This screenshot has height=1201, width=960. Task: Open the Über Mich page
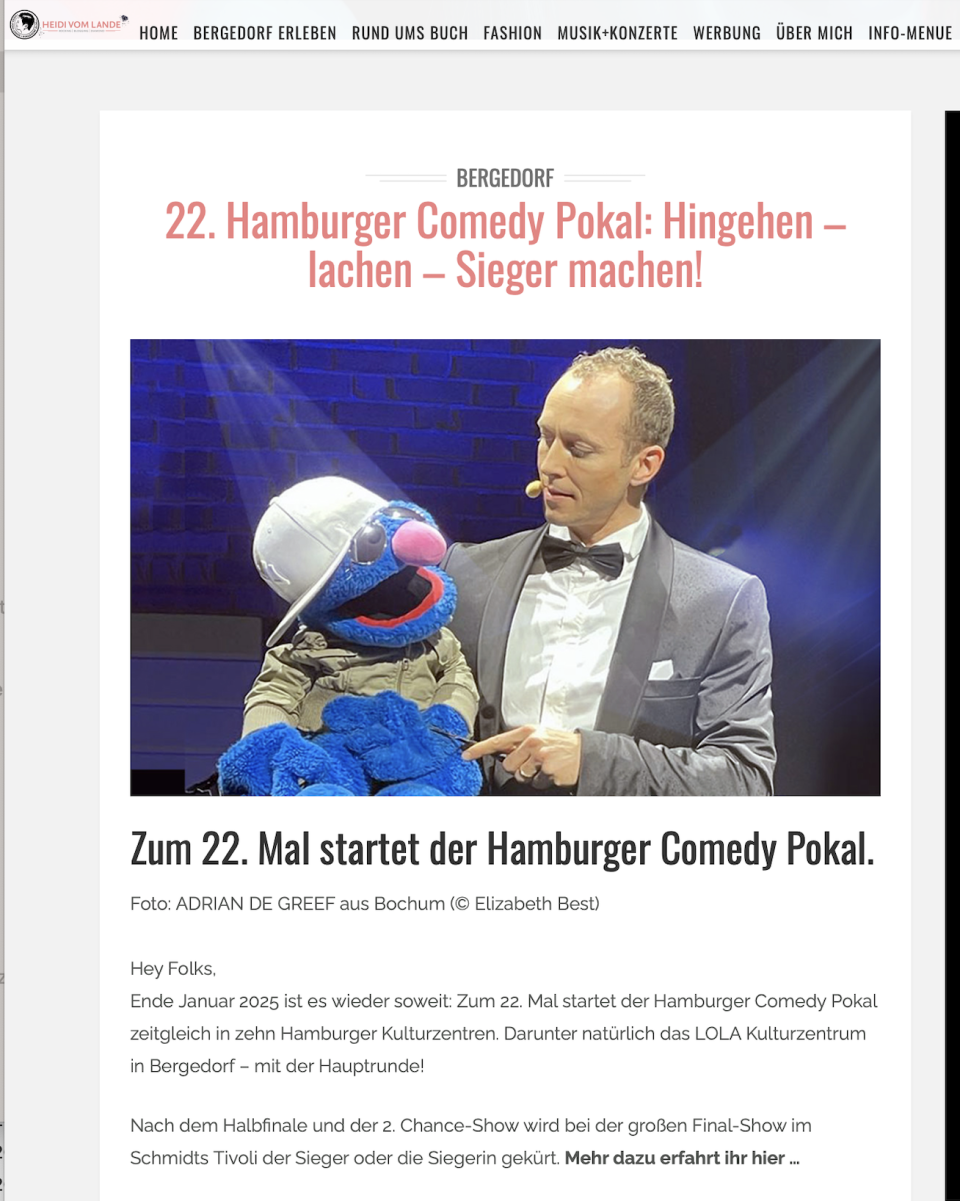(814, 33)
